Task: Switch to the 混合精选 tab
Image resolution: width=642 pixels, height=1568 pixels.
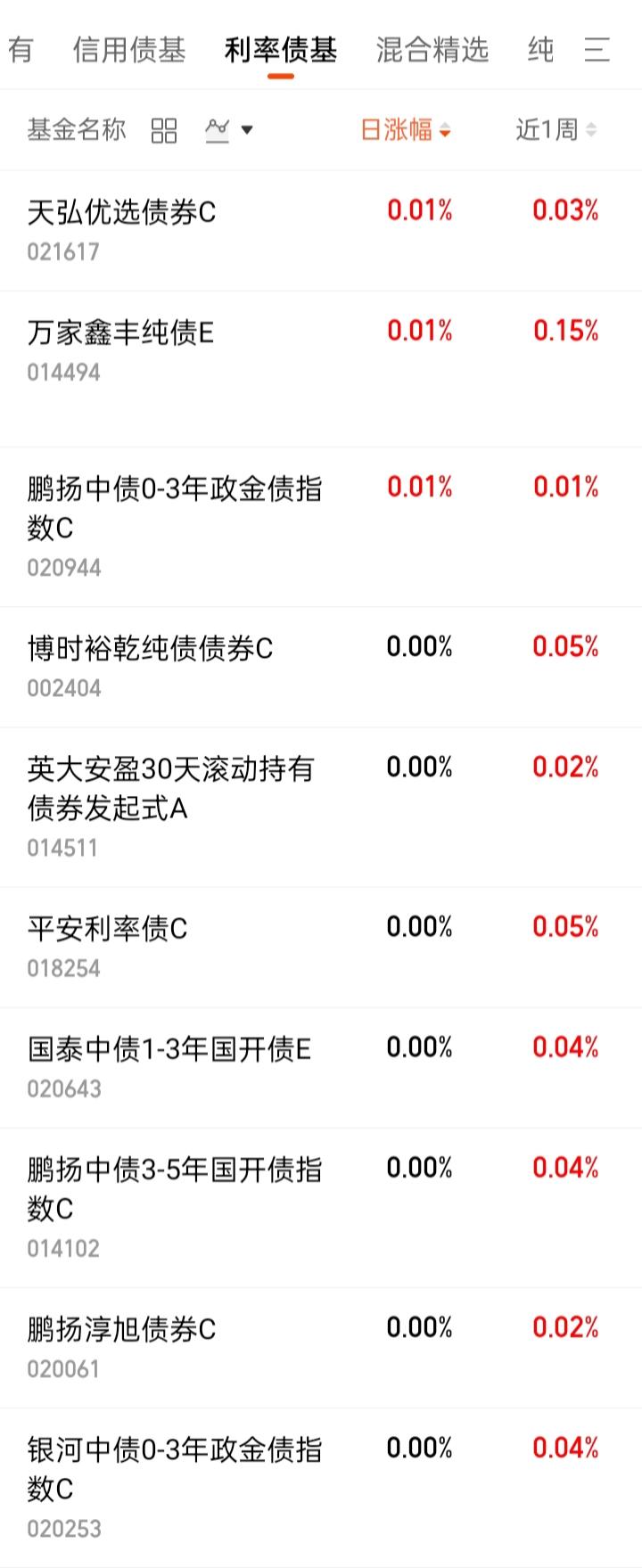Action: pos(432,50)
